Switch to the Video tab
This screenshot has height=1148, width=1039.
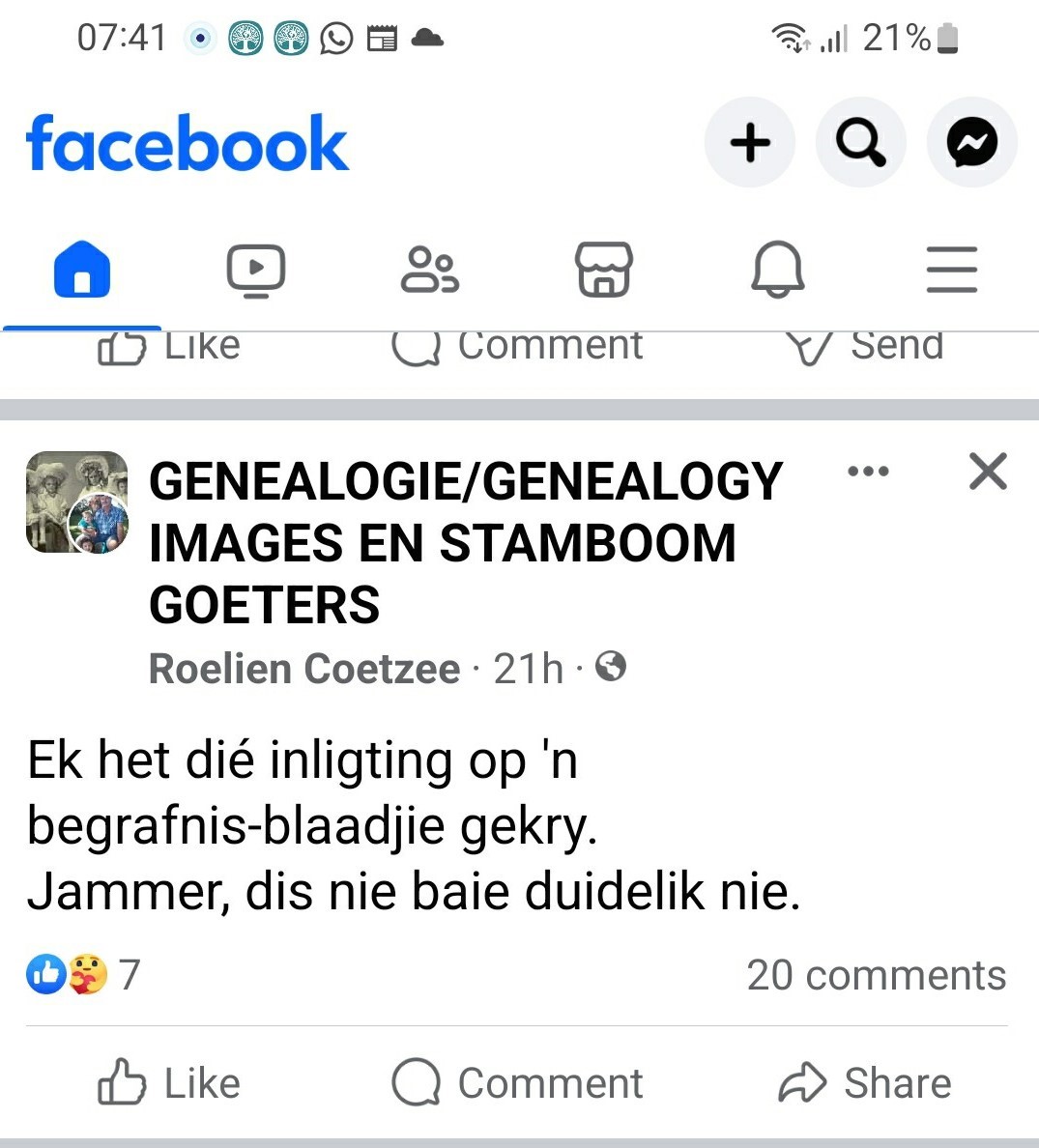coord(256,270)
